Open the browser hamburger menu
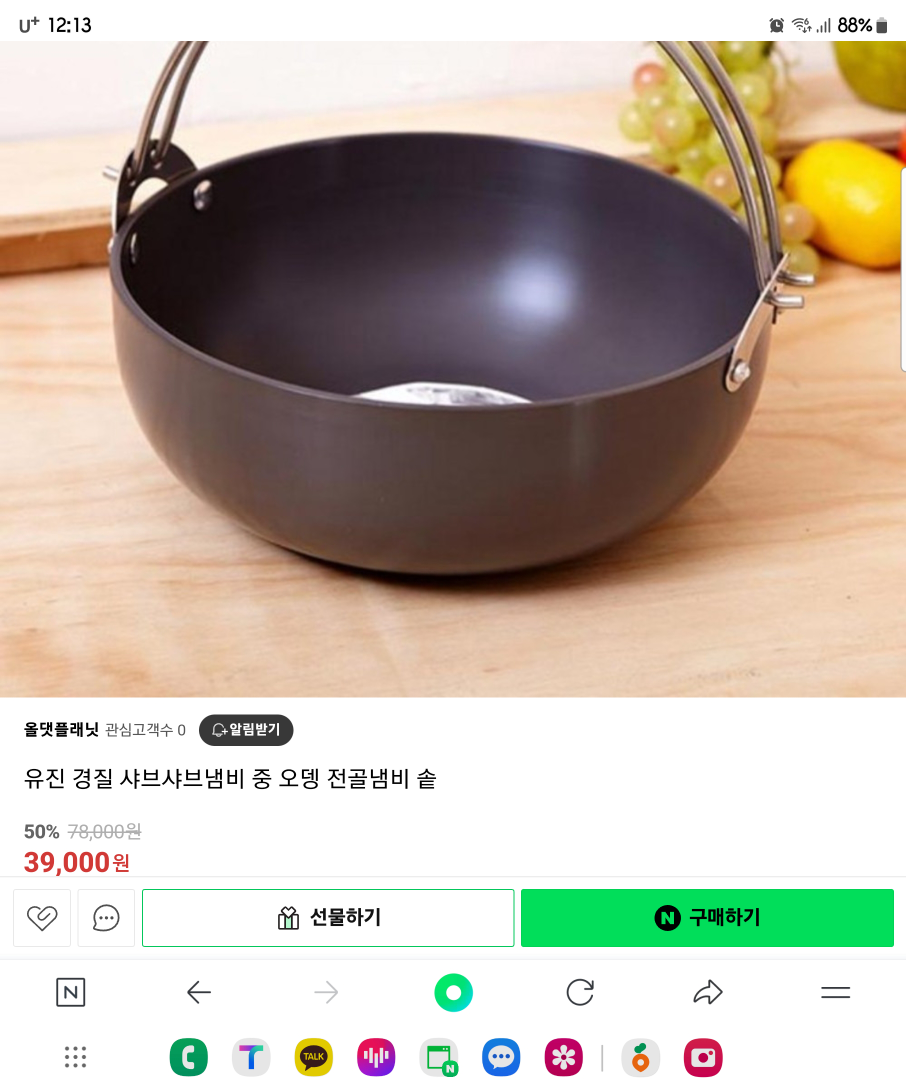Viewport: 906px width, 1088px height. pos(835,993)
